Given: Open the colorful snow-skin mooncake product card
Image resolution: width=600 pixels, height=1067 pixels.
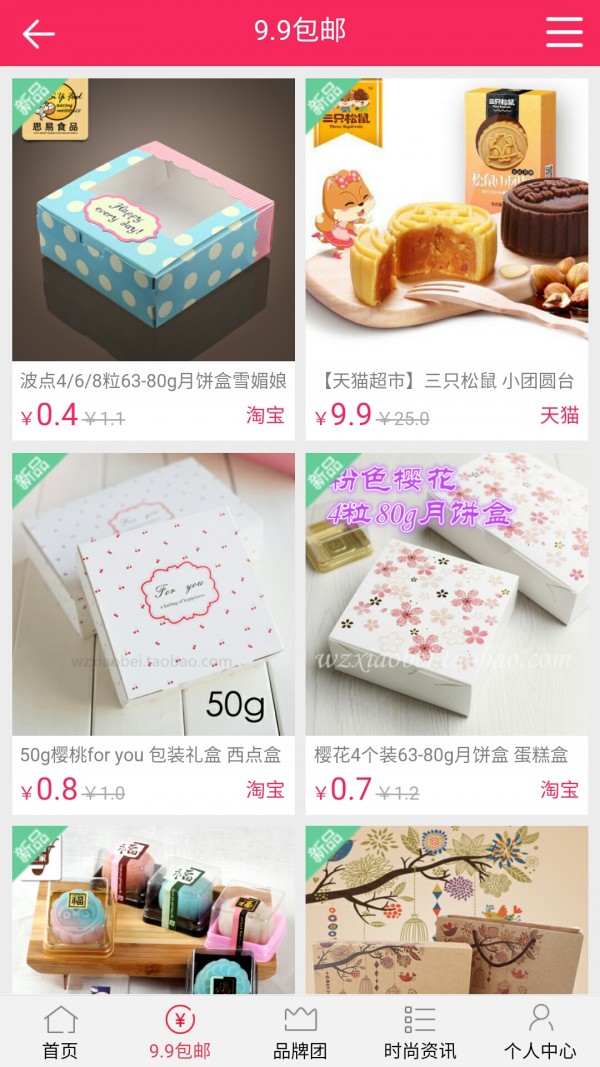Looking at the screenshot, I should coord(153,910).
